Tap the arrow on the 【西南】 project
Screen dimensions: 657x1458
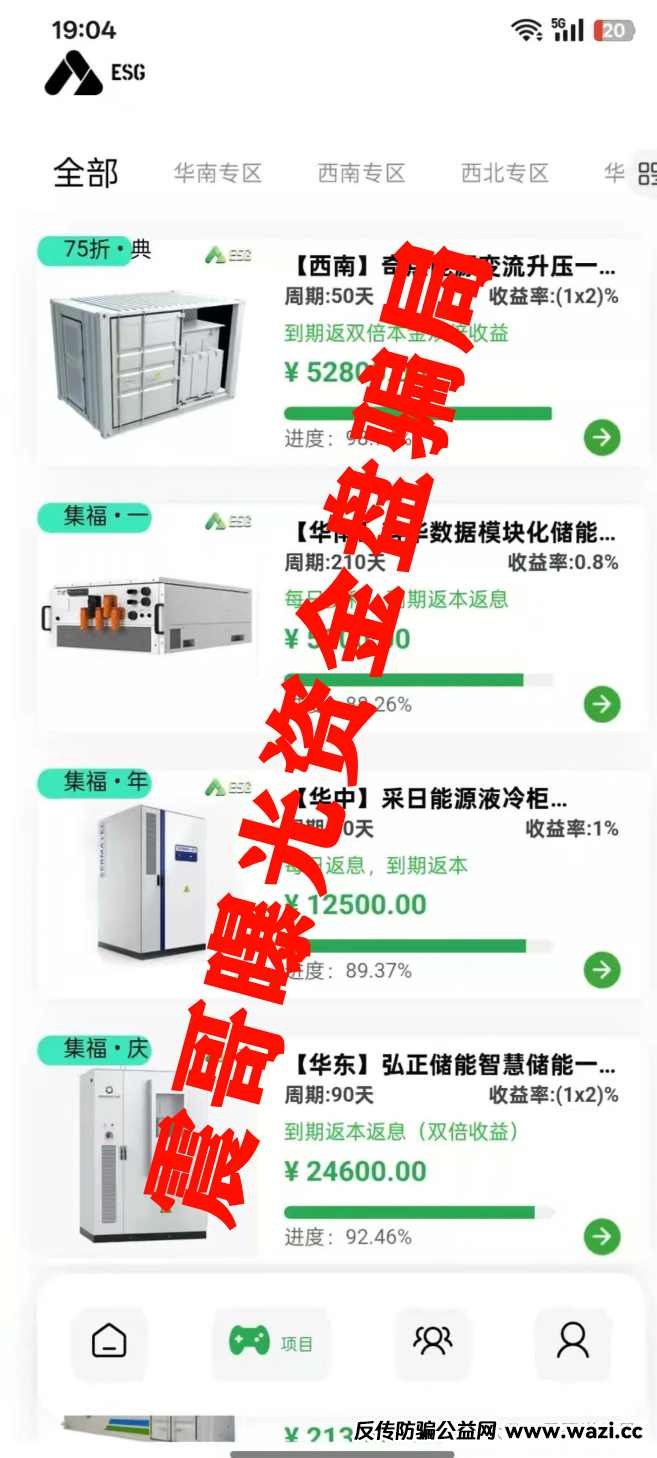[602, 438]
